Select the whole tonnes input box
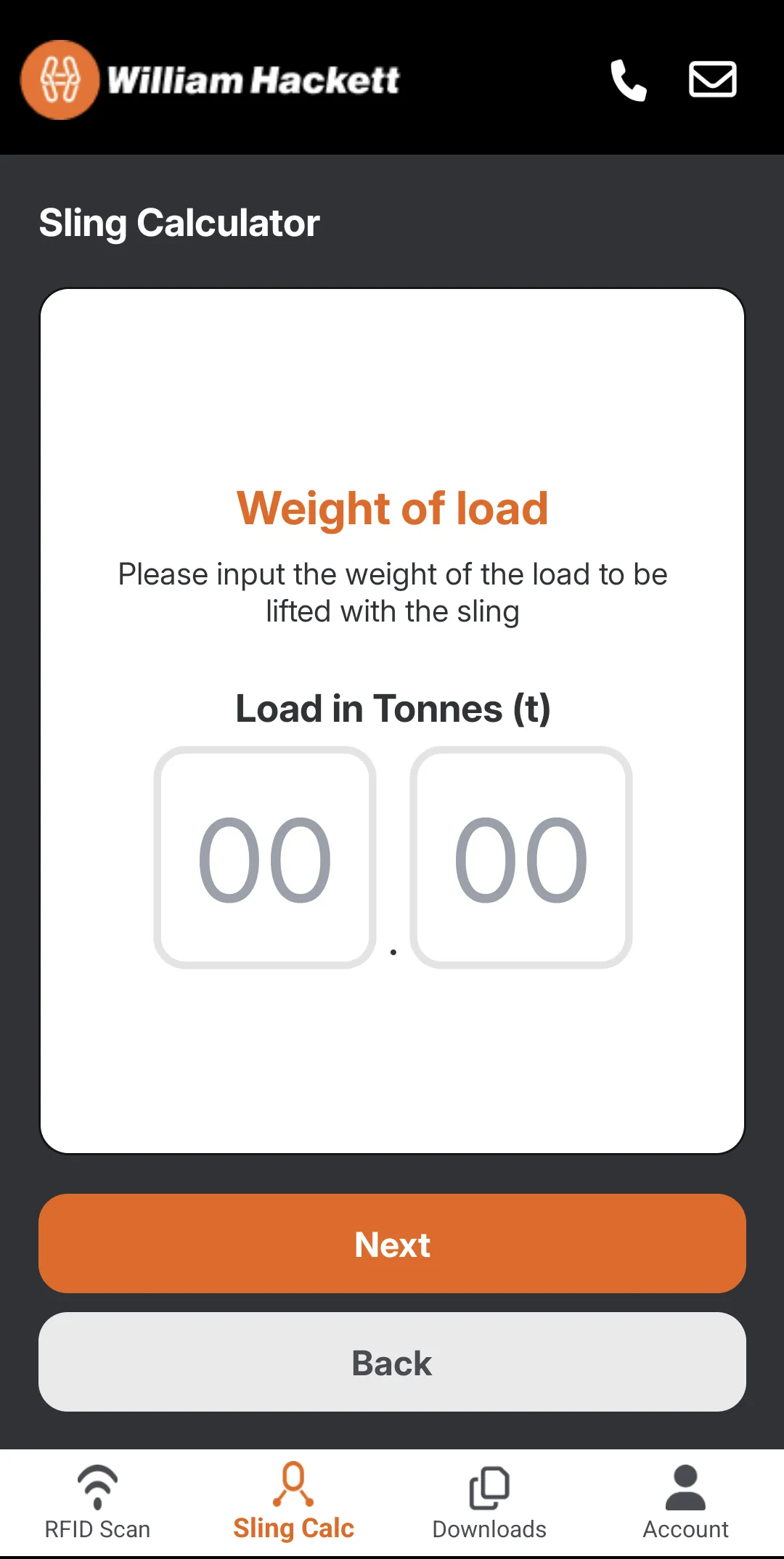The image size is (784, 1559). click(x=265, y=858)
